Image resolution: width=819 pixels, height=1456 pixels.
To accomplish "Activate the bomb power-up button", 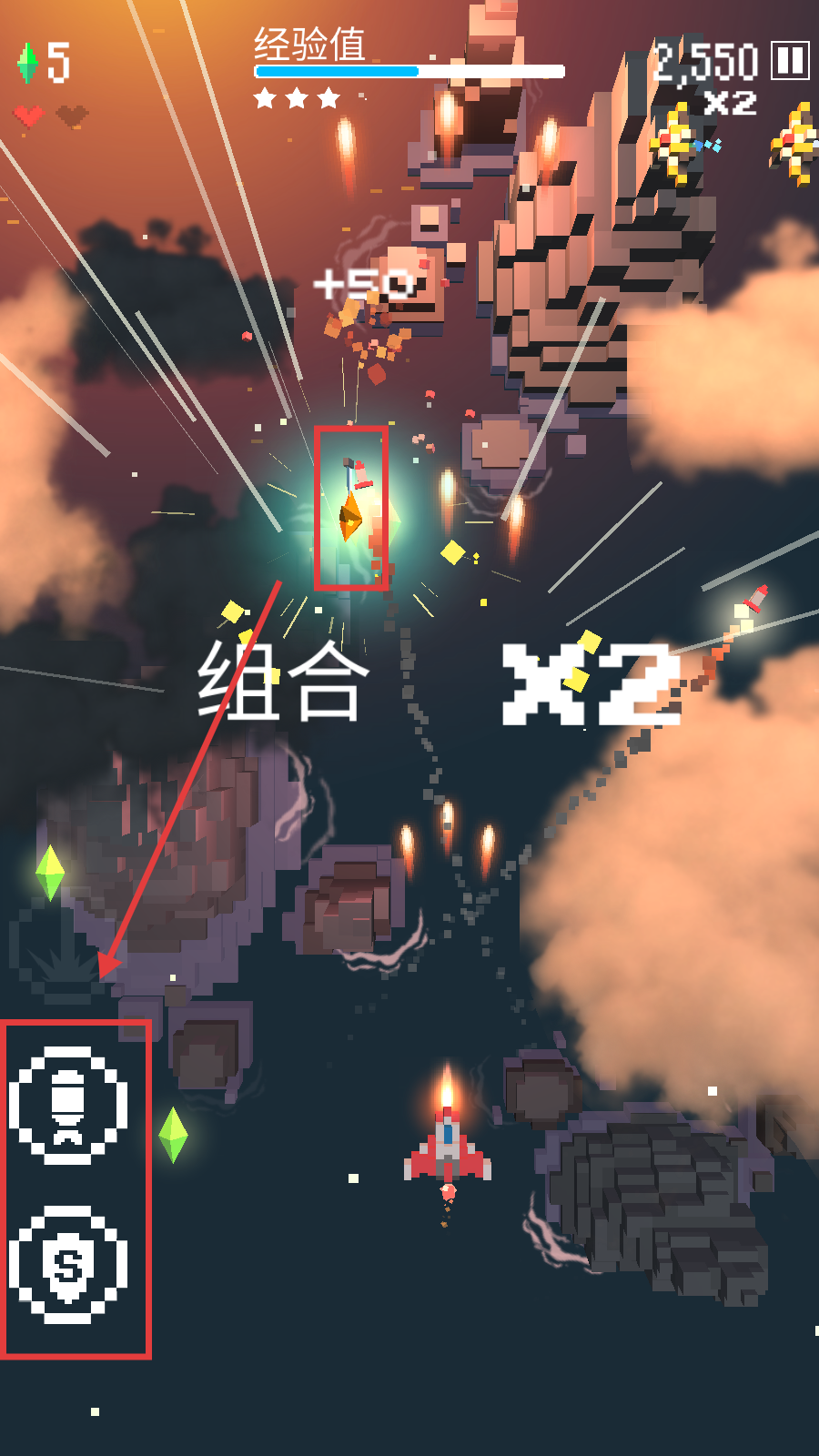I will (x=68, y=1106).
